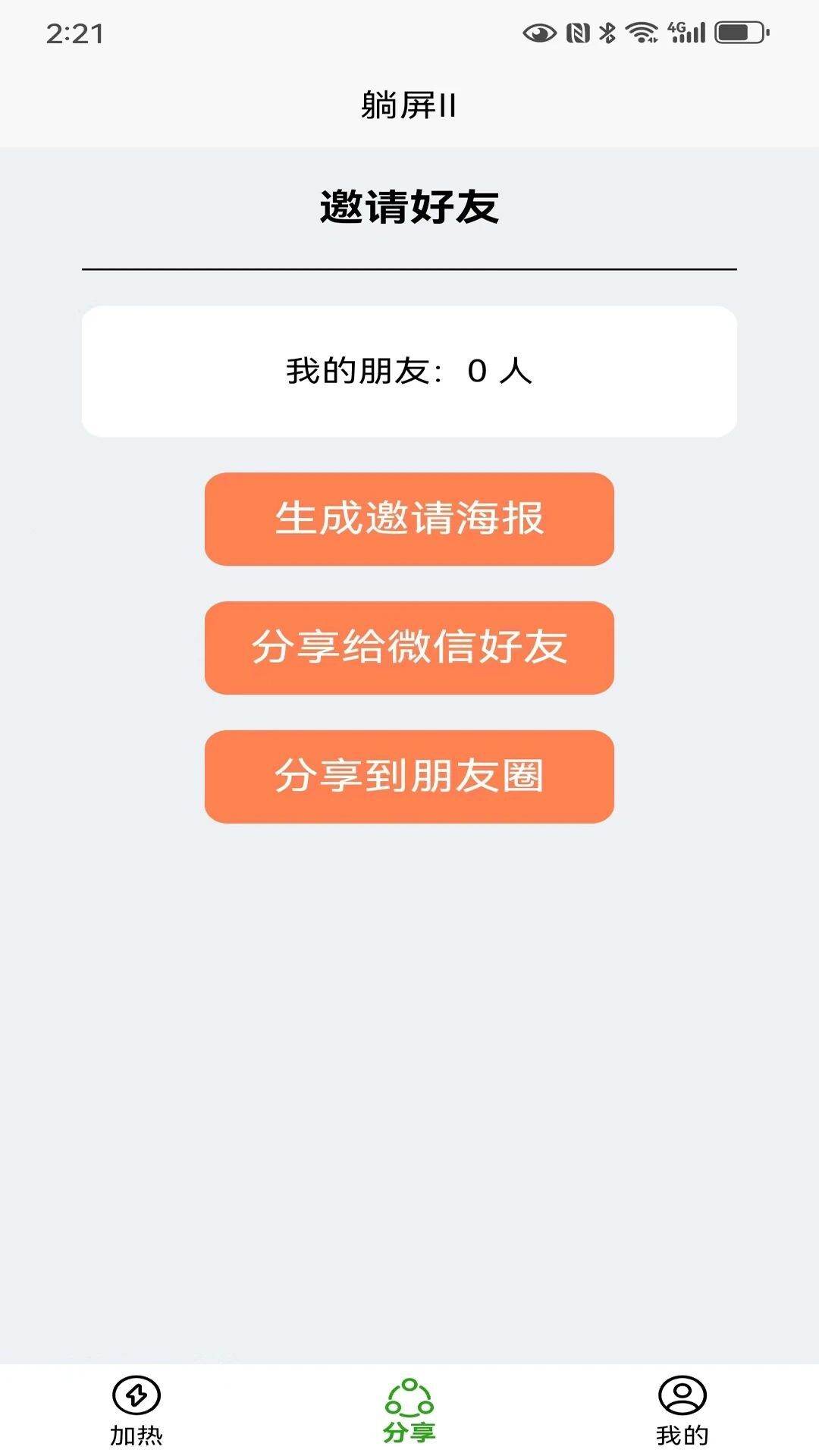Image resolution: width=819 pixels, height=1456 pixels.
Task: Click 分享给微信好友 to share with WeChat friends
Action: 409,649
